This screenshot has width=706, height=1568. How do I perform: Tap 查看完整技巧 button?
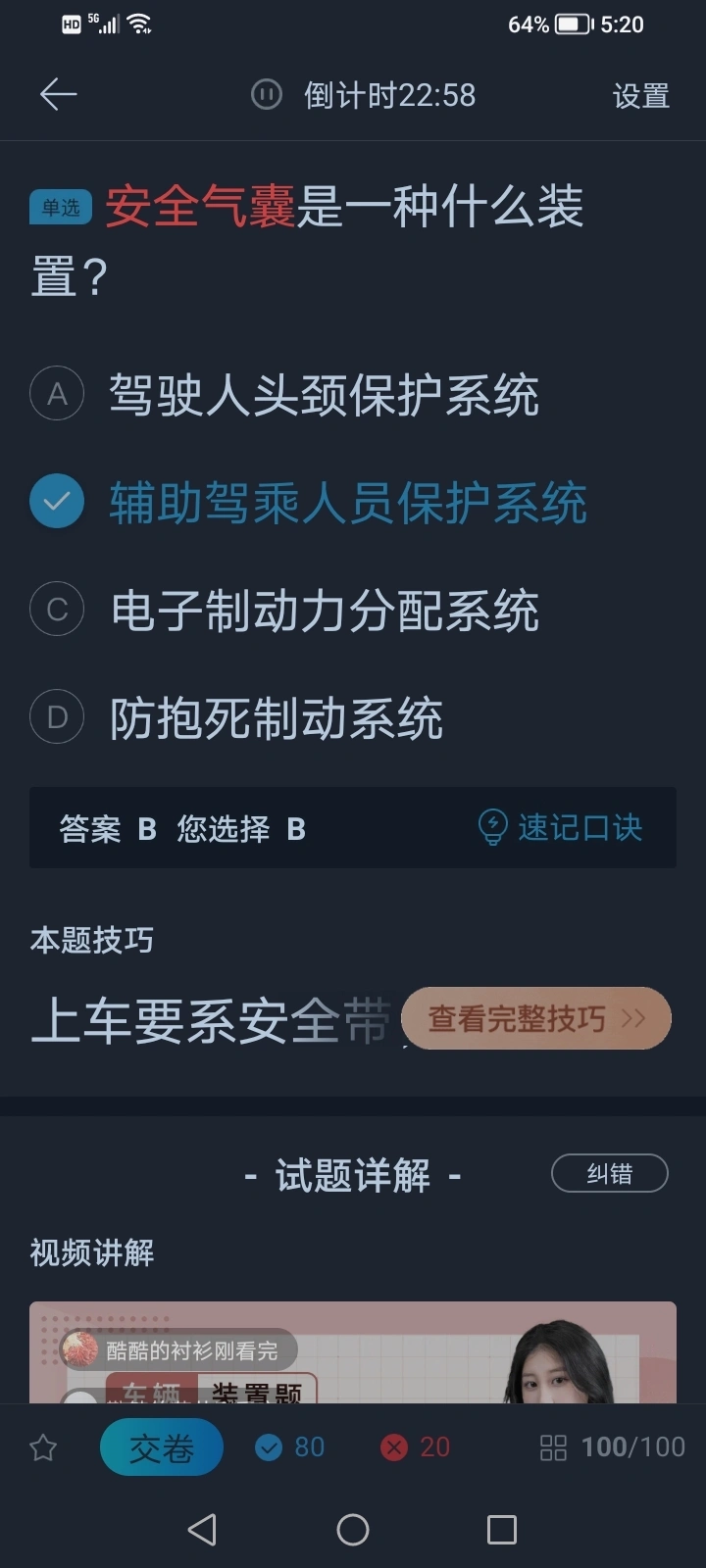coord(536,1018)
